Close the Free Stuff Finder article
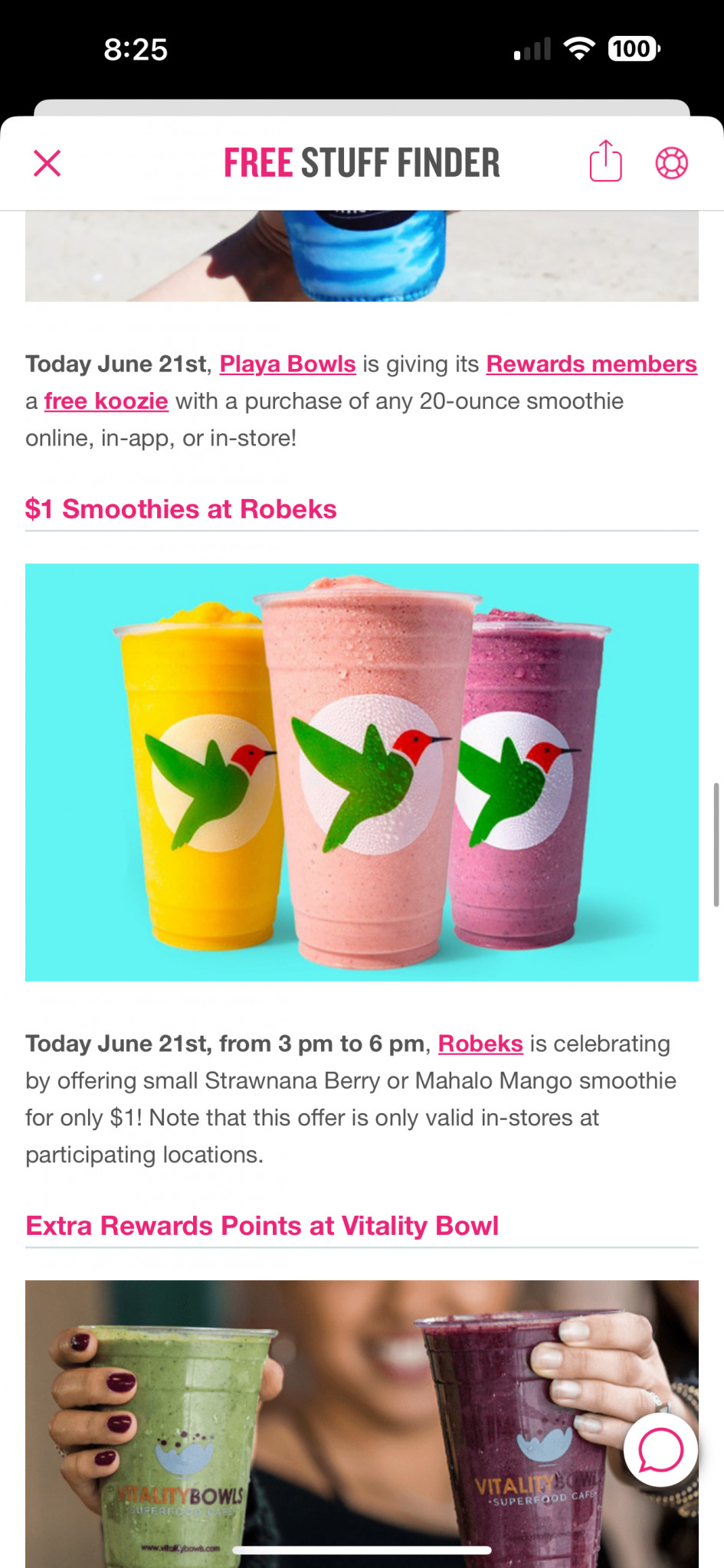 [x=47, y=163]
